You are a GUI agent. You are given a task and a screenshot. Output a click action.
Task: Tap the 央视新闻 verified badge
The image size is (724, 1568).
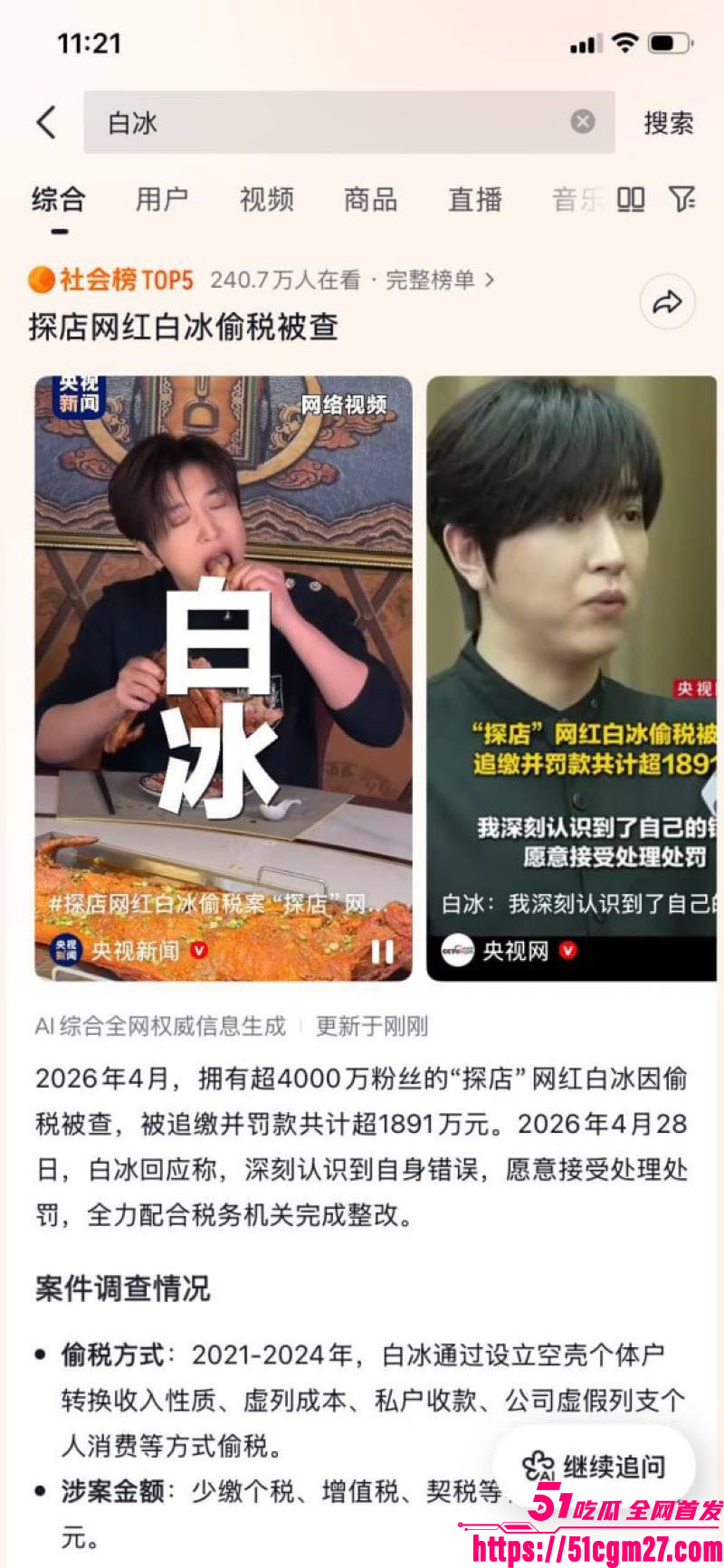coord(197,951)
